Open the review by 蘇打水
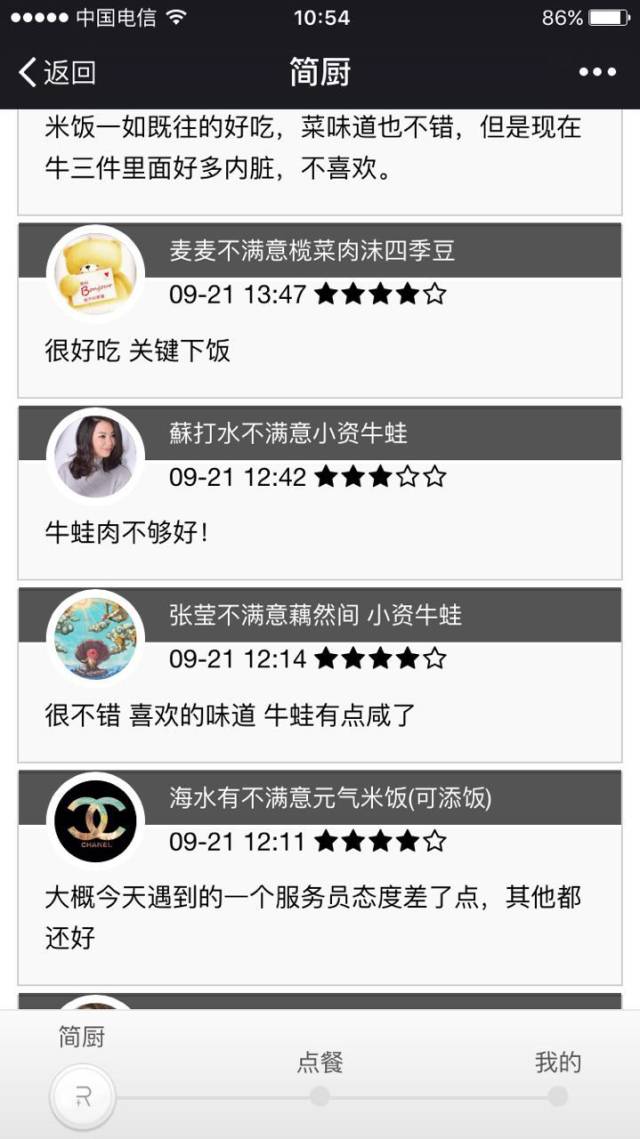The width and height of the screenshot is (640, 1139). (x=320, y=493)
